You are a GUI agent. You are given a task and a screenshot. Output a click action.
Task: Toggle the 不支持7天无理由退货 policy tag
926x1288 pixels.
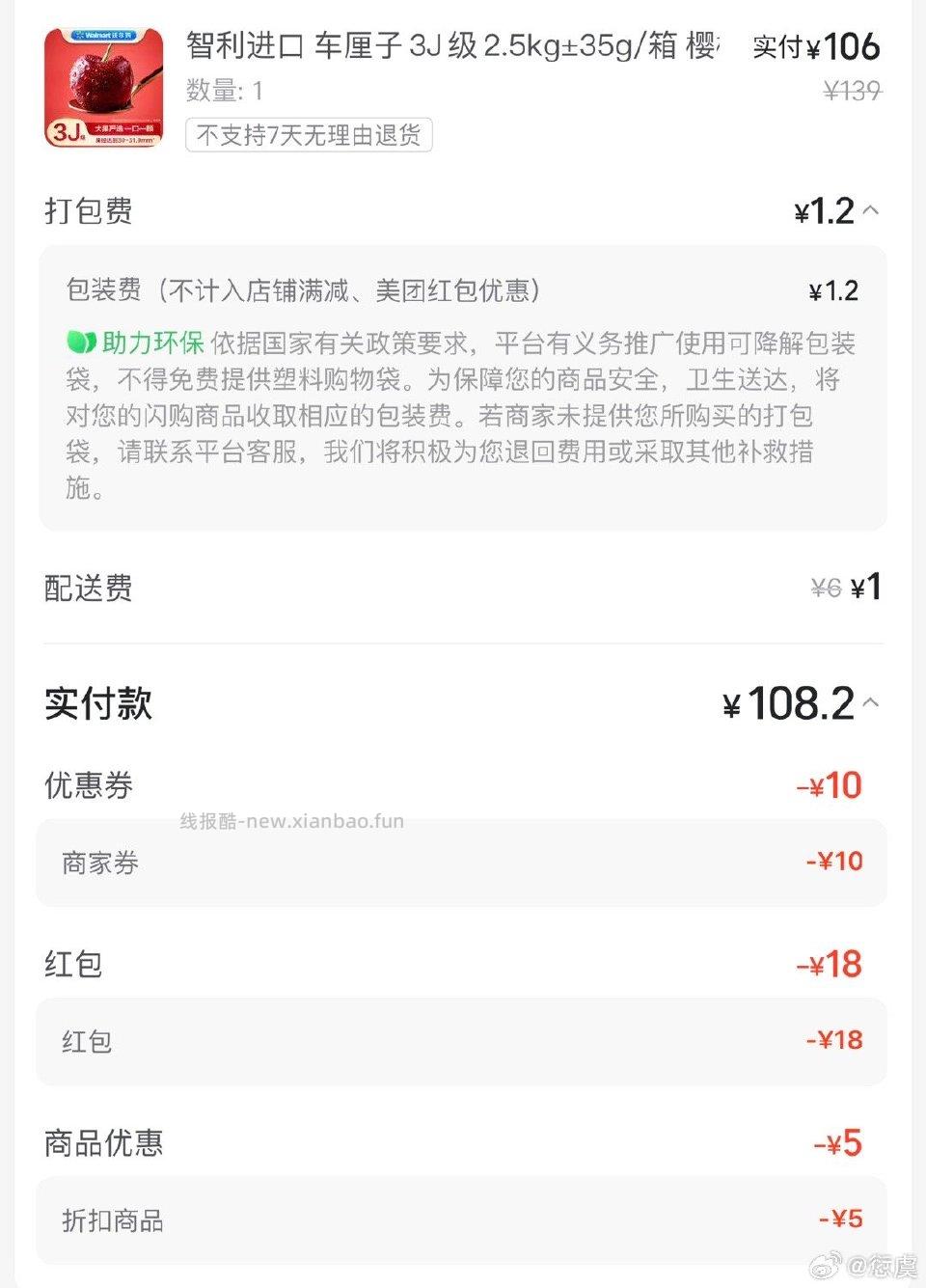click(308, 136)
